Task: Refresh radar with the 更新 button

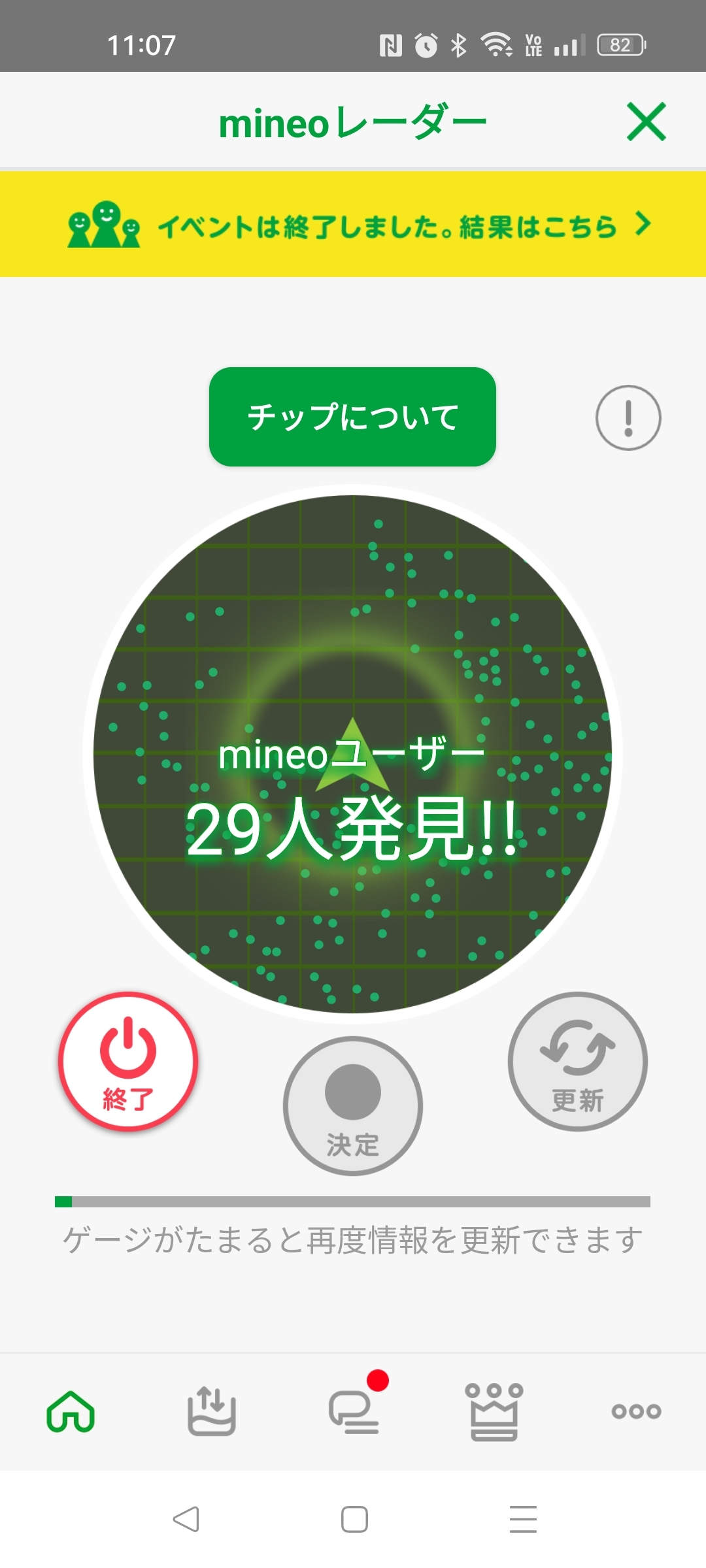Action: point(577,1061)
